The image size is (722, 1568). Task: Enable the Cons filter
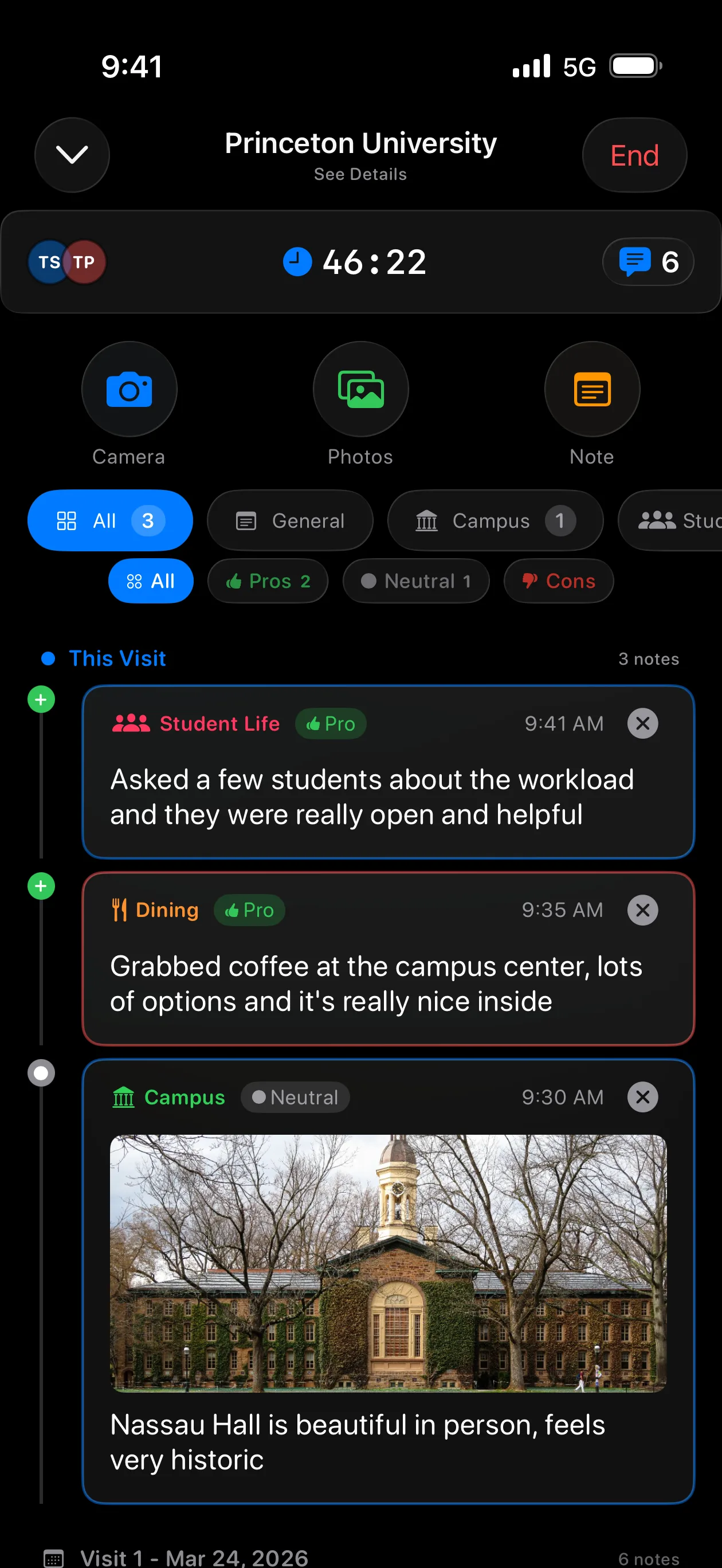(x=558, y=581)
